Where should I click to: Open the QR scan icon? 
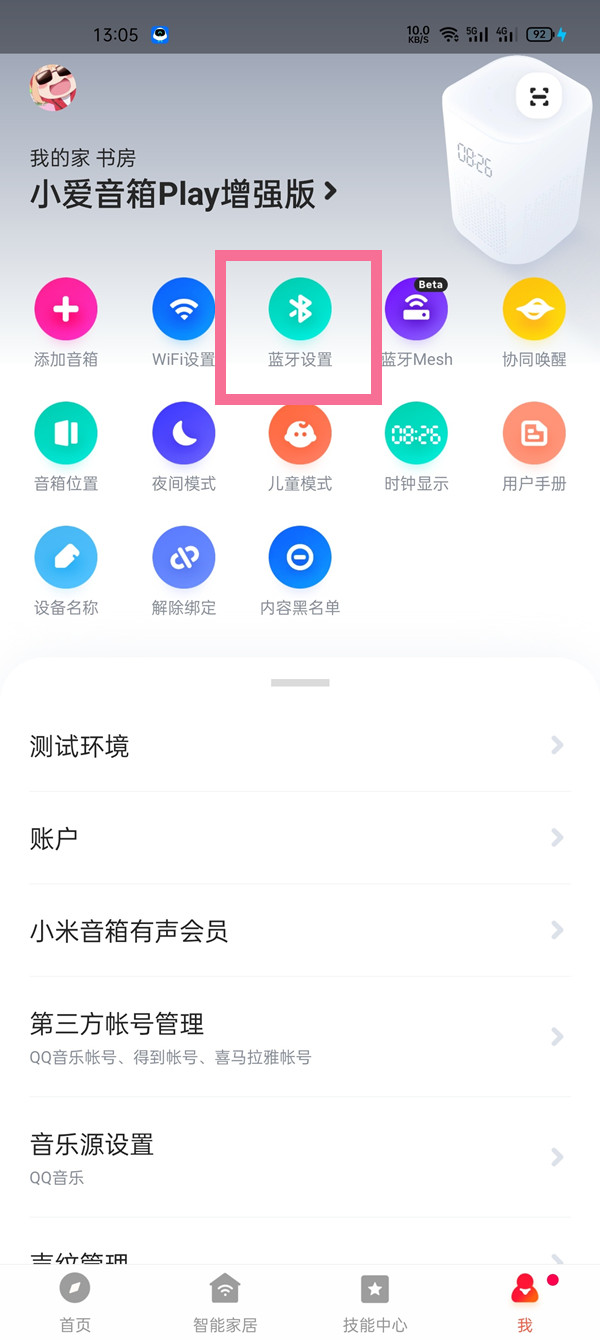click(x=539, y=97)
